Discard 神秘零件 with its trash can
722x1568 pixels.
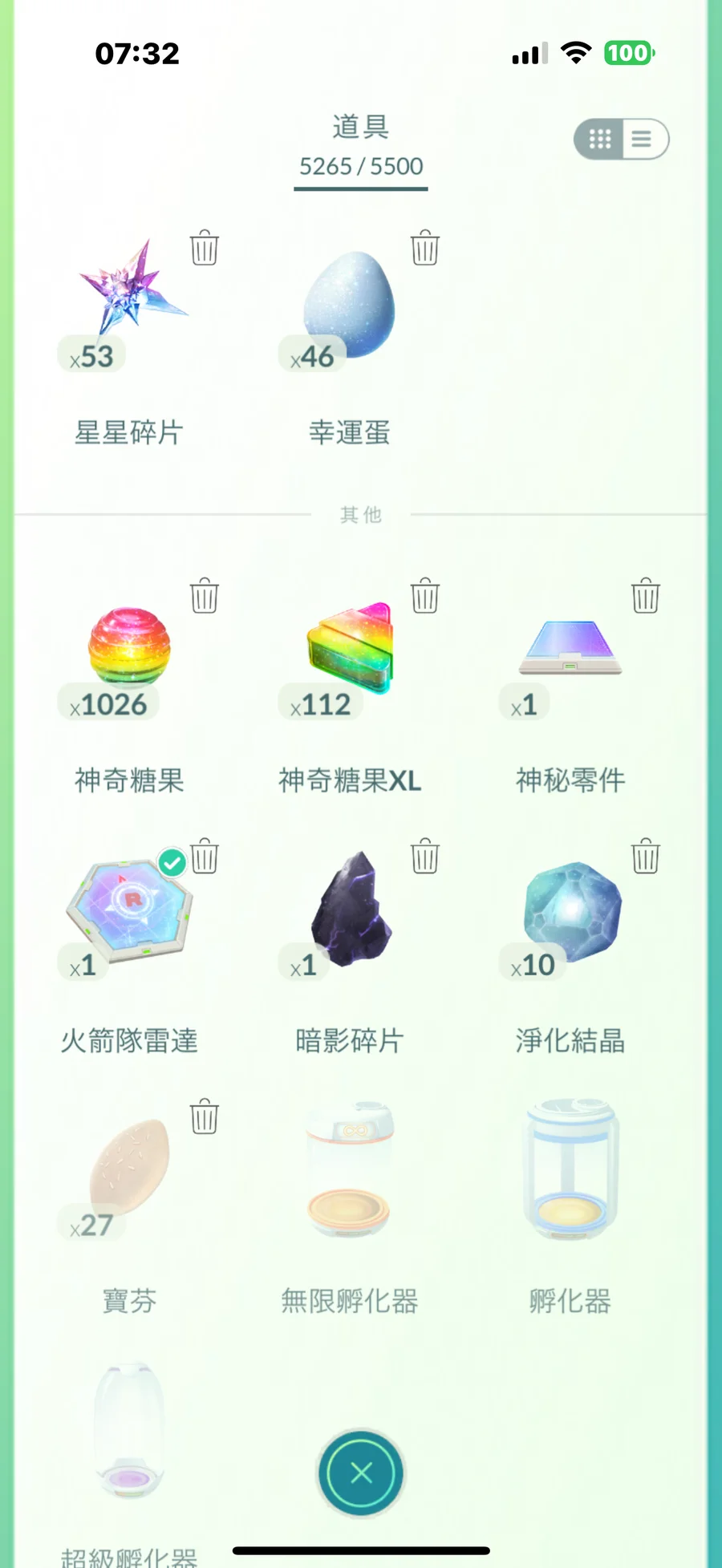coord(646,596)
